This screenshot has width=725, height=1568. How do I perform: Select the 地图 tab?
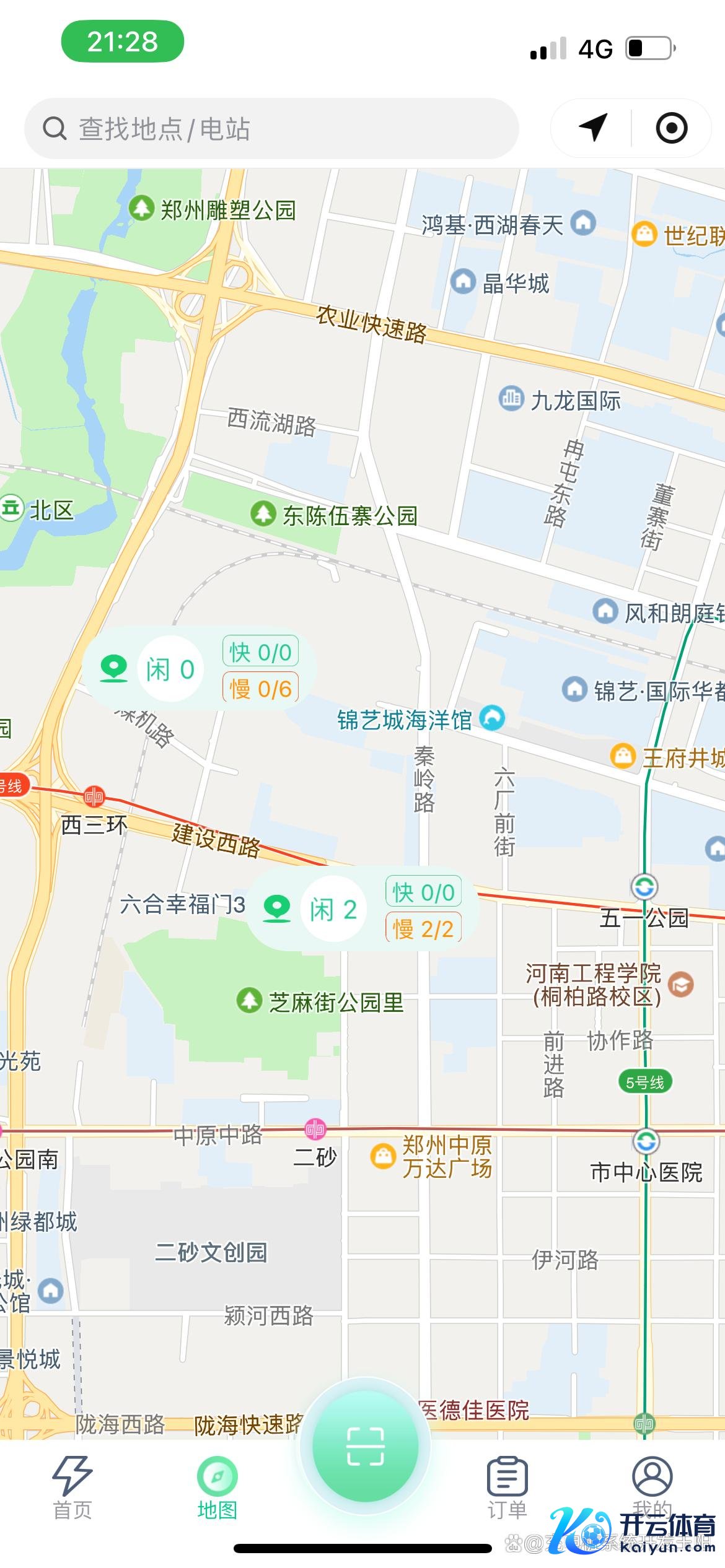pyautogui.click(x=217, y=1487)
